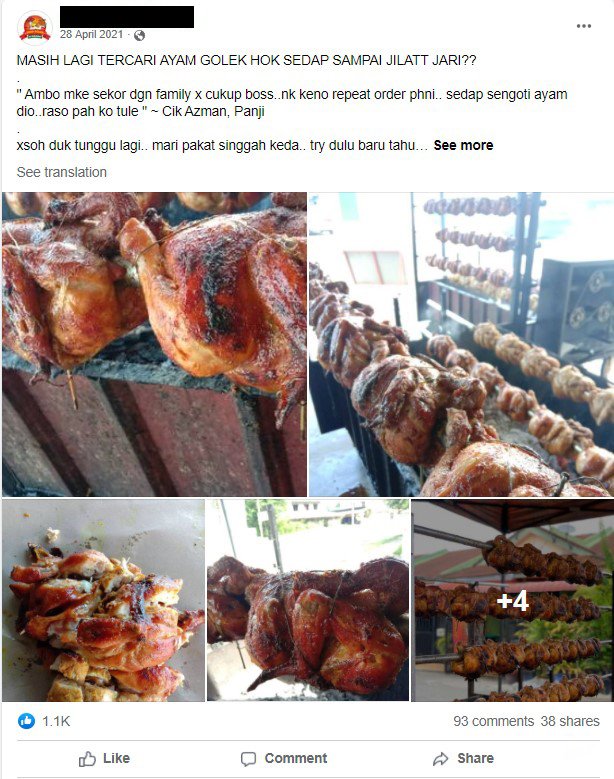This screenshot has height=779, width=614.
Task: Open the post's three-dot options menu
Action: (584, 26)
